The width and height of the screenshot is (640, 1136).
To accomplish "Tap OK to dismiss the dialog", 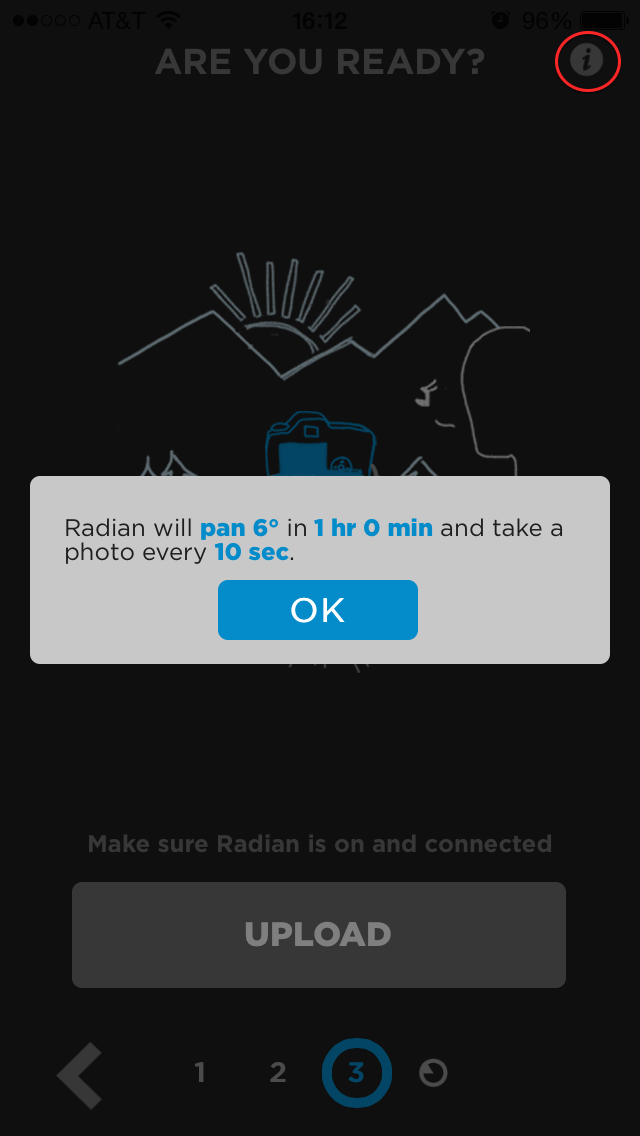I will click(x=317, y=610).
